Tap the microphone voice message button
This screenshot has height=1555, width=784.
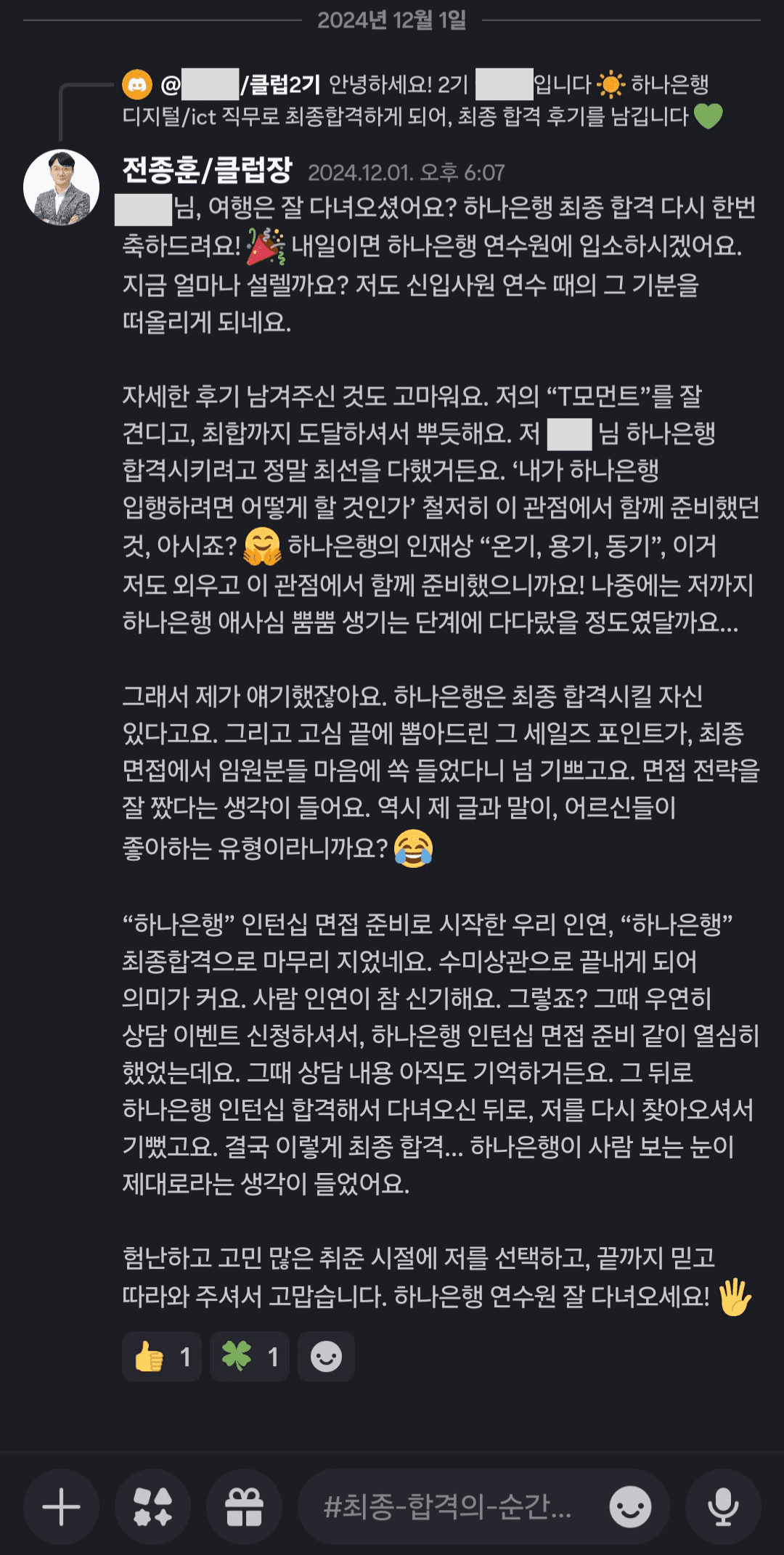click(x=723, y=1507)
